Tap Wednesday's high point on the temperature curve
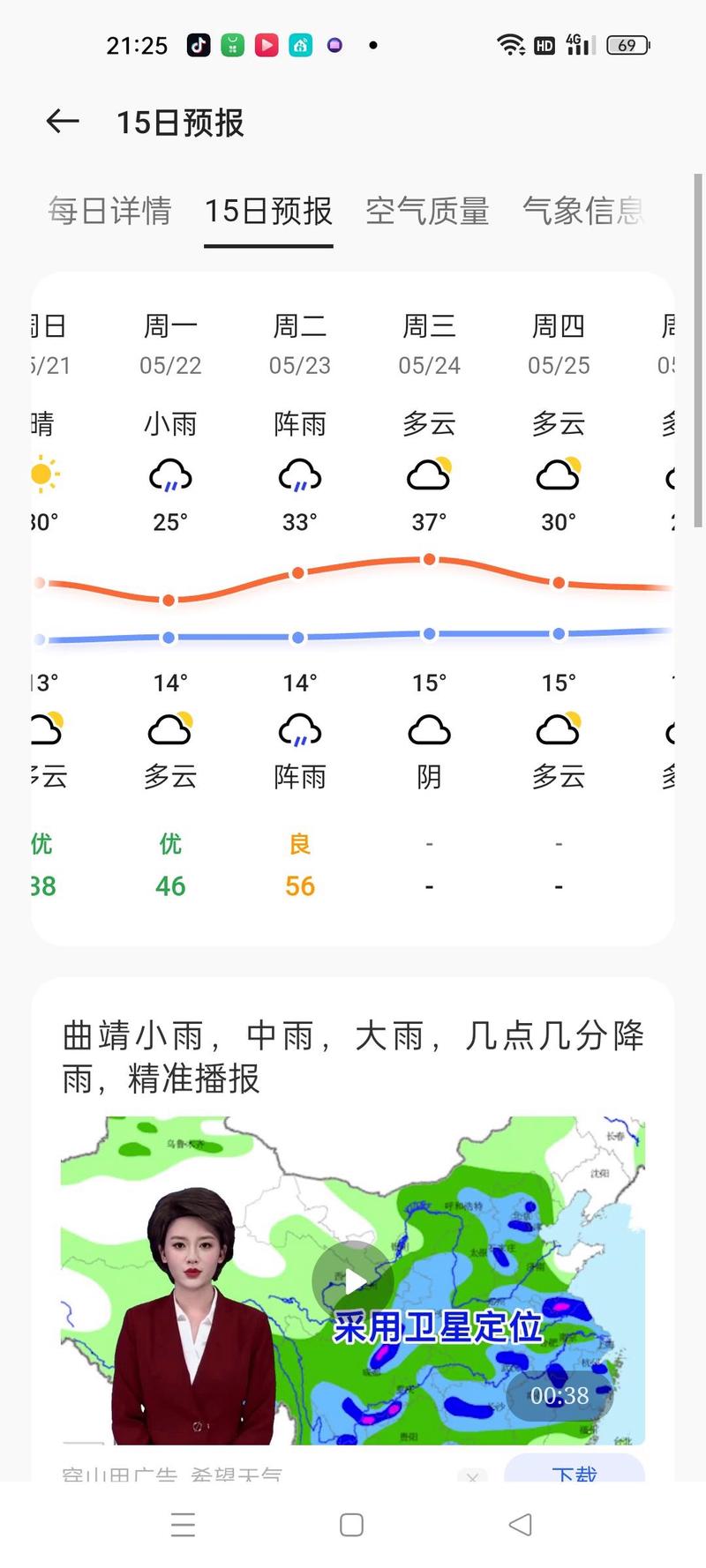The width and height of the screenshot is (706, 1568). pyautogui.click(x=429, y=558)
